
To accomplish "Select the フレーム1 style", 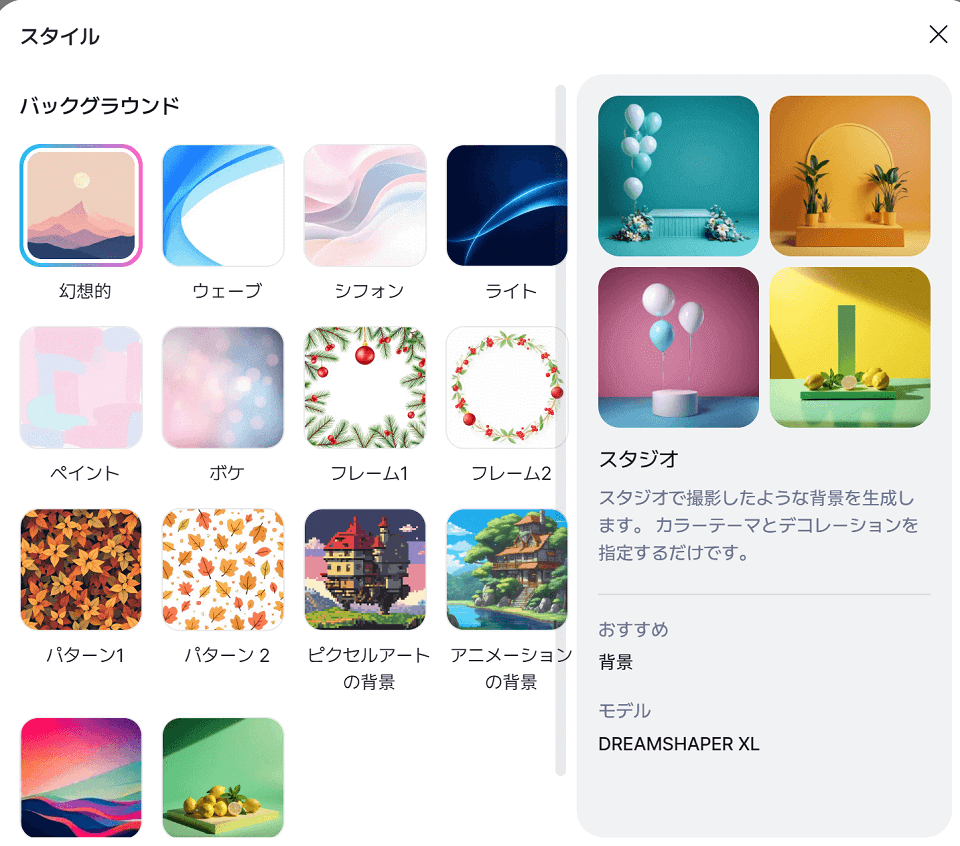I will [x=365, y=388].
